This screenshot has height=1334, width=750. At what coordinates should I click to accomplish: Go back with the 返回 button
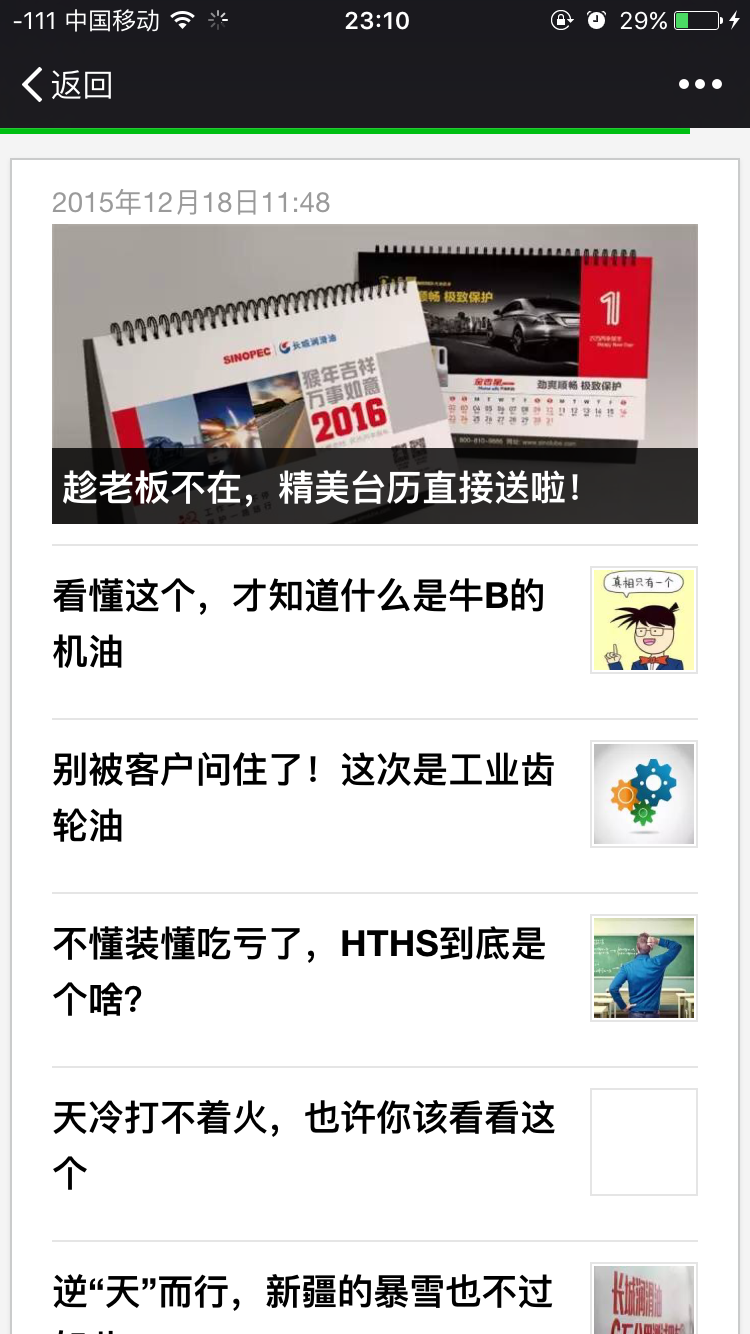coord(66,85)
